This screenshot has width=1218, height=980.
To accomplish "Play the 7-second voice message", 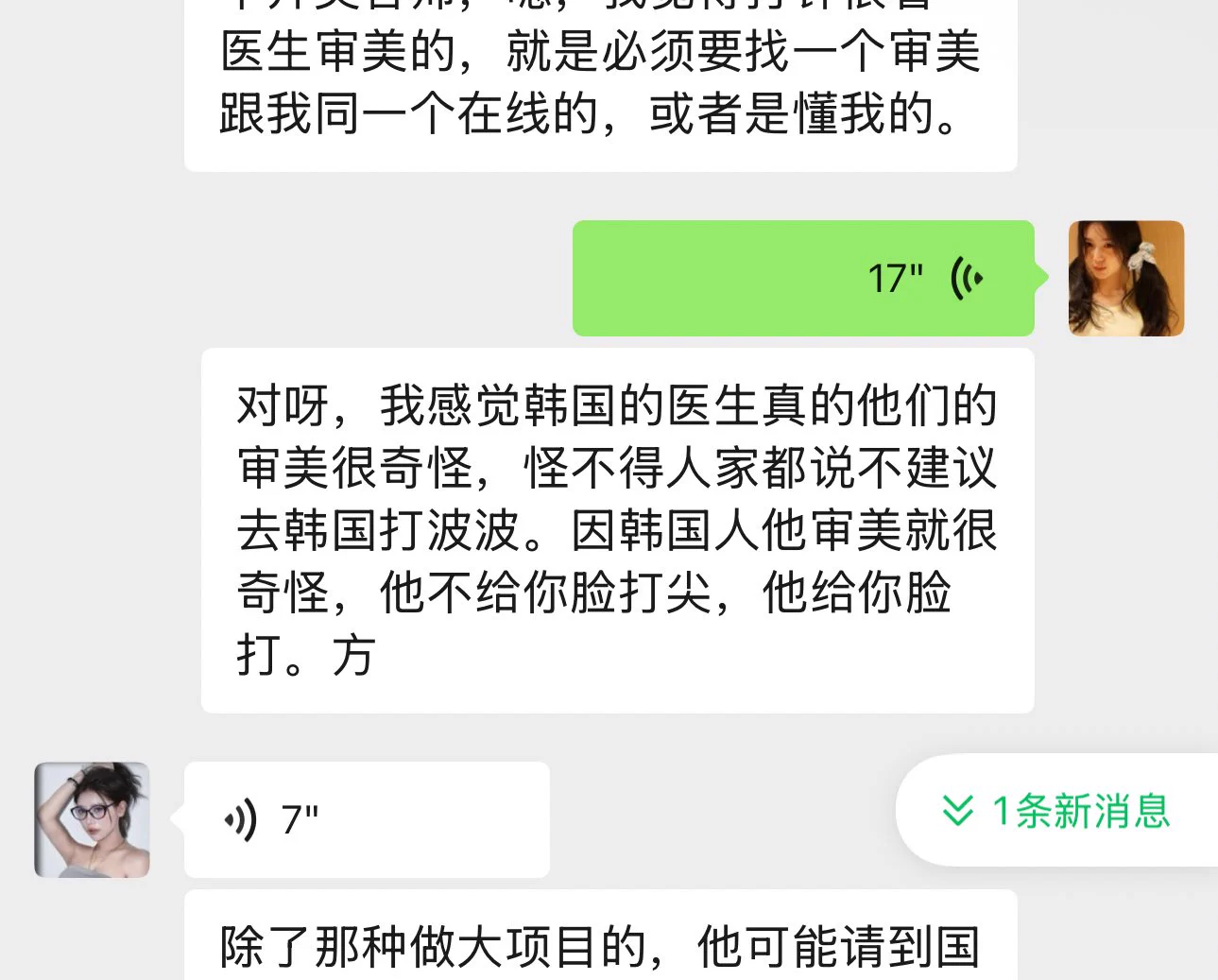I will [x=367, y=819].
